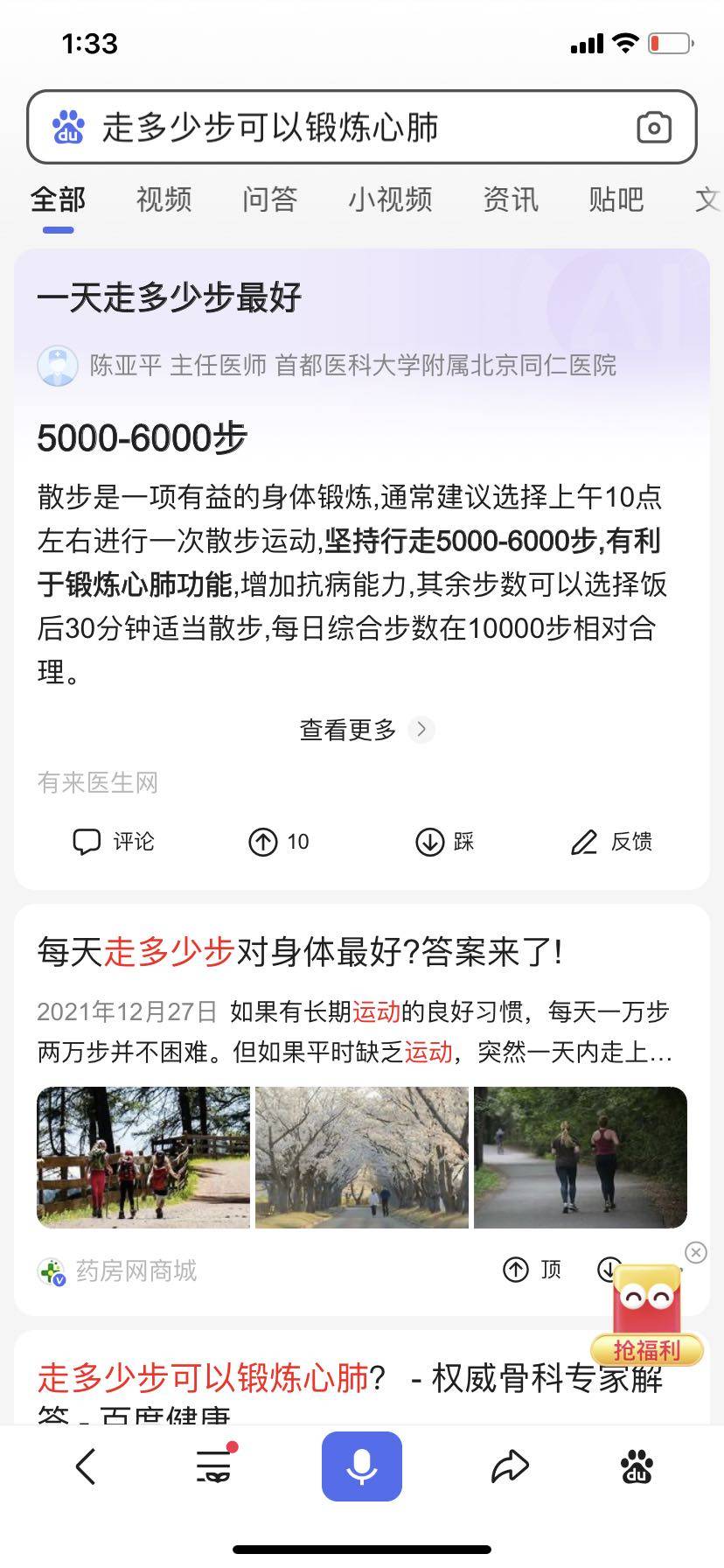Send feedback via 反馈
724x1568 pixels.
(611, 842)
